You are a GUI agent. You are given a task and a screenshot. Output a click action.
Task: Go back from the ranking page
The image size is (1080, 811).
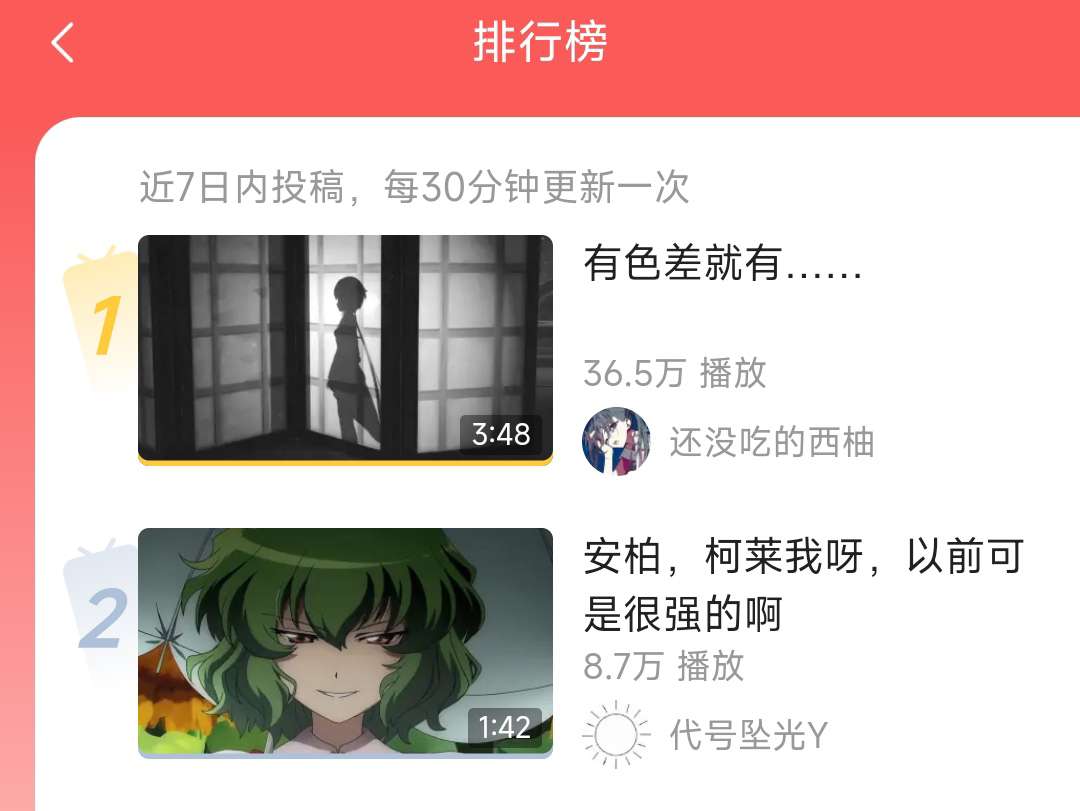[63, 43]
